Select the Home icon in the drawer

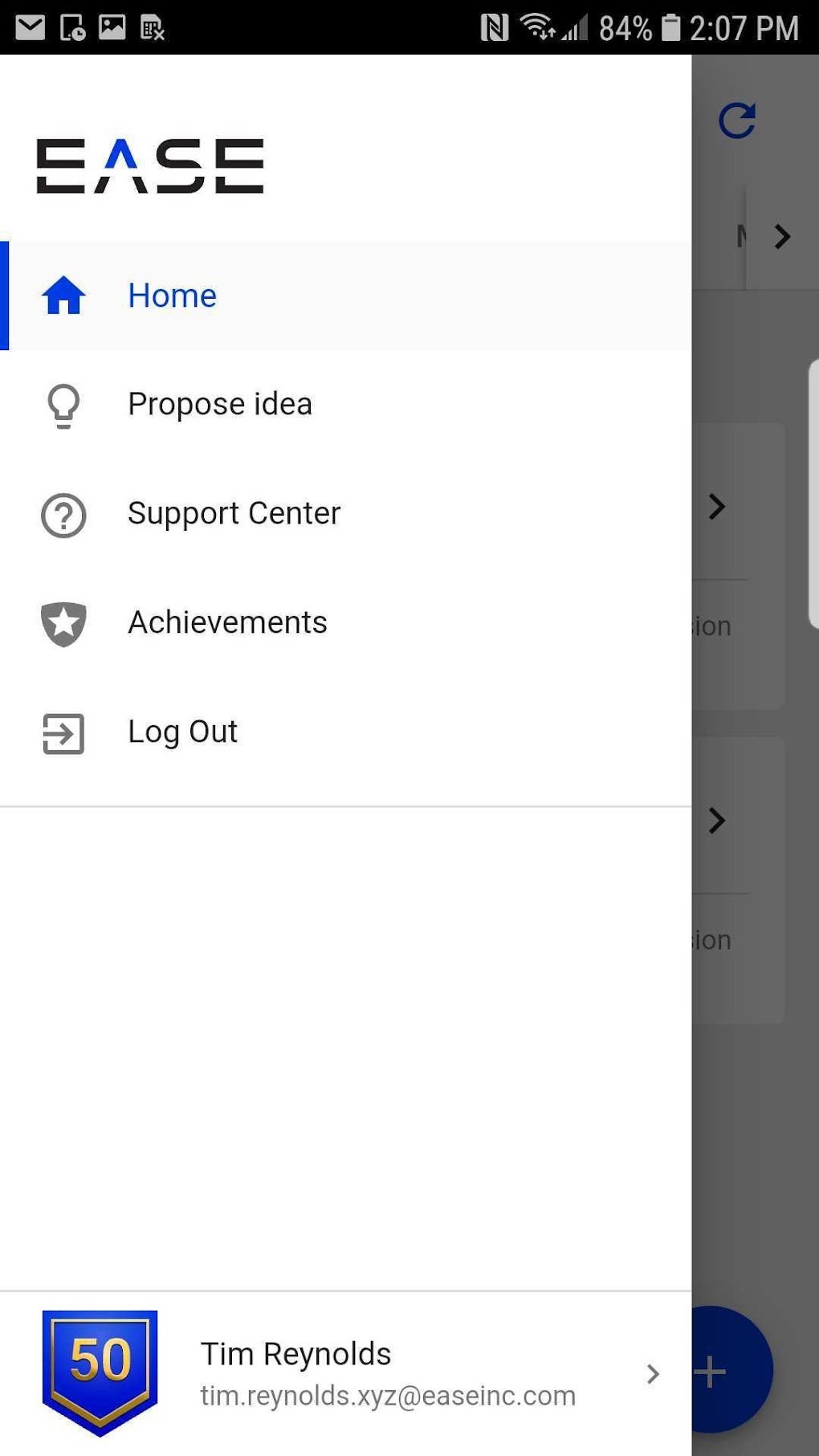(x=64, y=295)
